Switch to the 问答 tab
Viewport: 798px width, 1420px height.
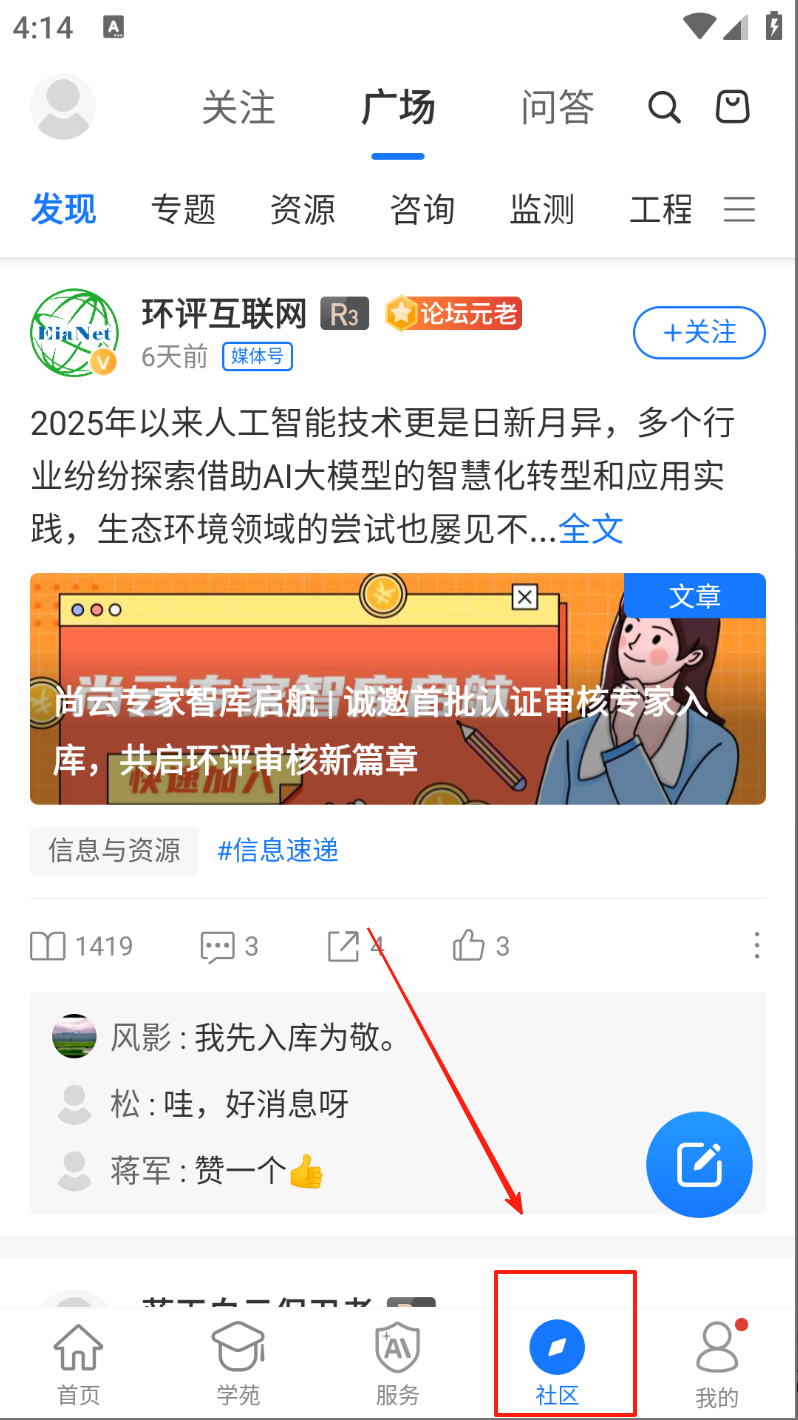[x=557, y=108]
